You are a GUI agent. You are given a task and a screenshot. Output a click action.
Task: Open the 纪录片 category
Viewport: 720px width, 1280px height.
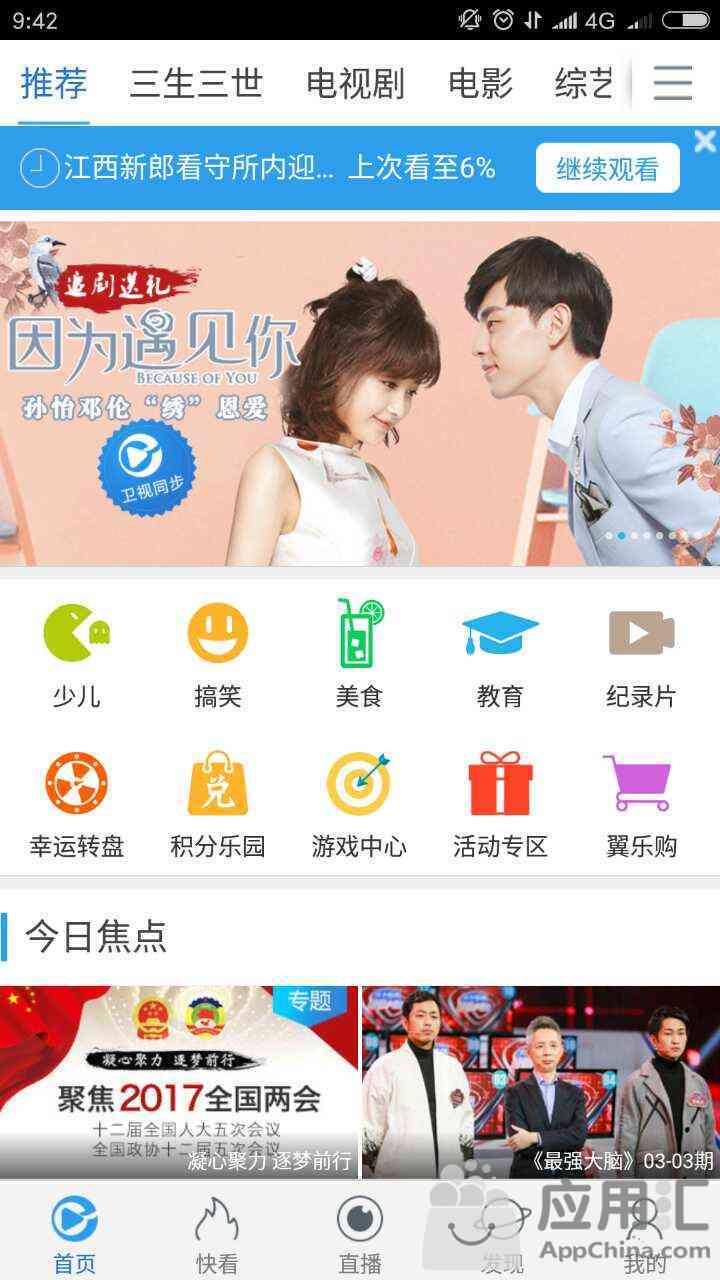pyautogui.click(x=641, y=655)
